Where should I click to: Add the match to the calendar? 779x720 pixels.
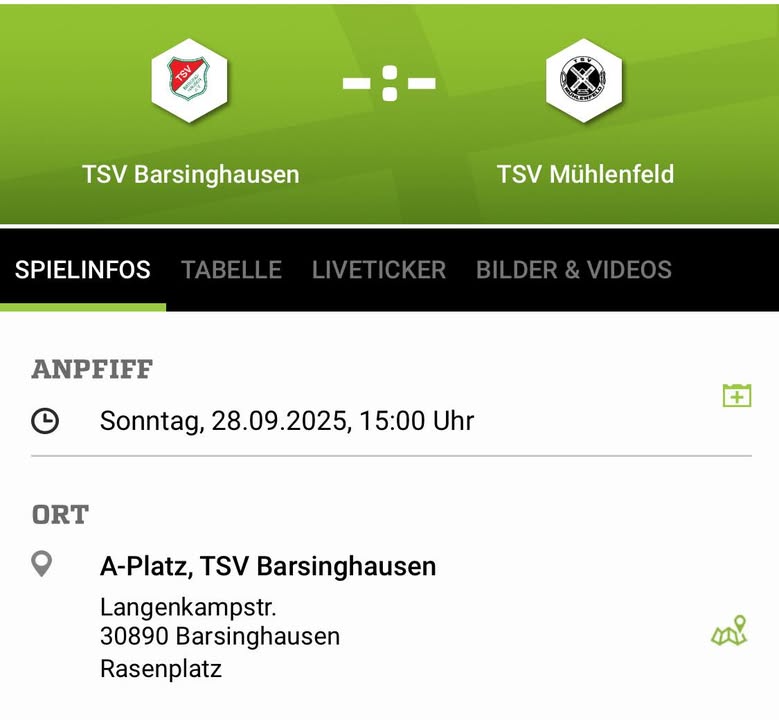[x=737, y=395]
